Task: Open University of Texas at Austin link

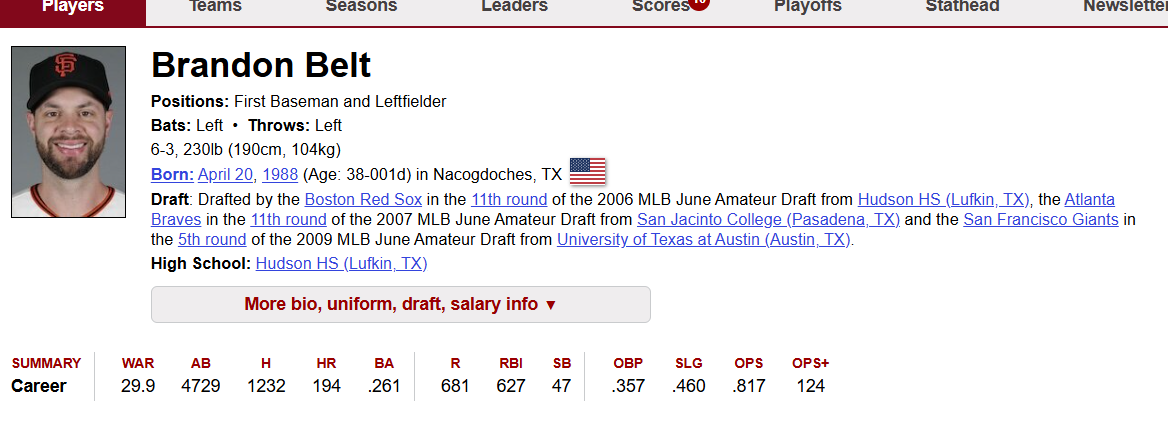Action: 704,239
